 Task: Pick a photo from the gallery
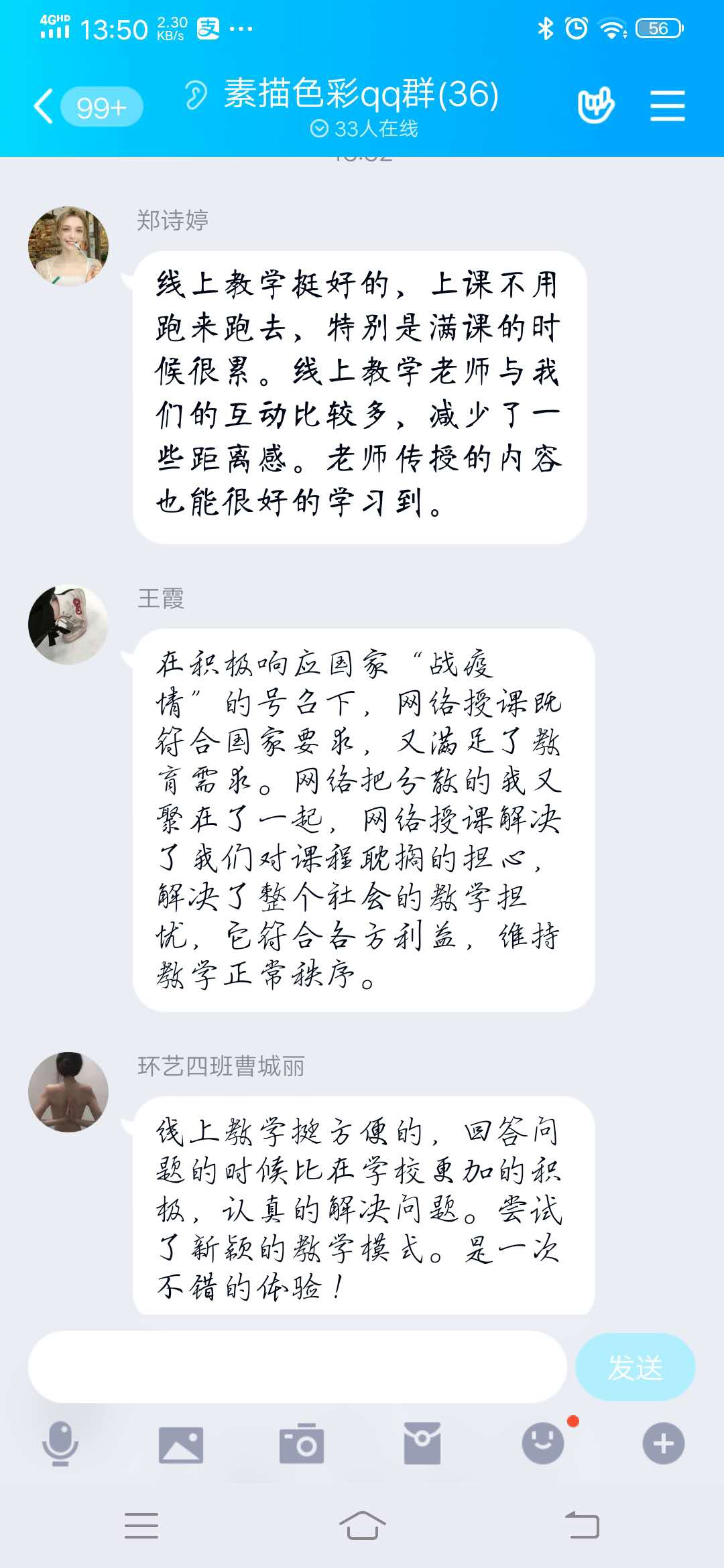(181, 1444)
